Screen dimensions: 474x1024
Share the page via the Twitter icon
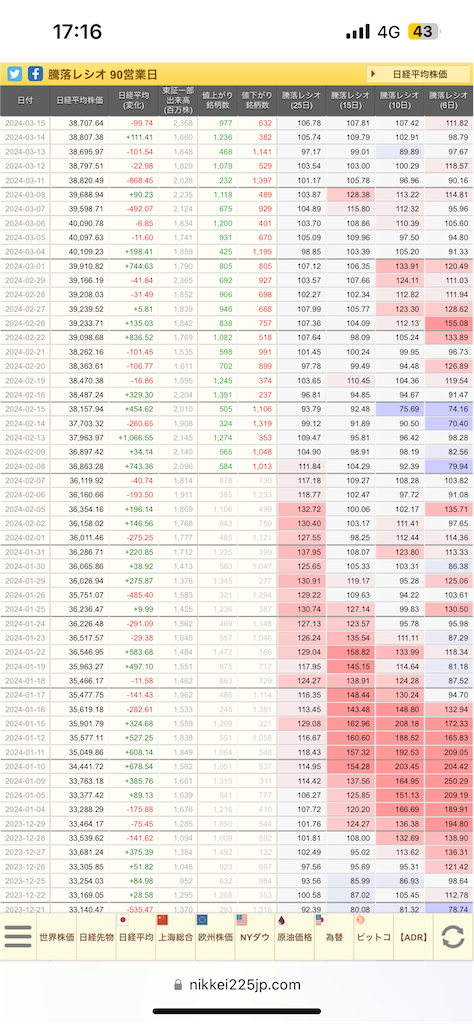click(x=14, y=74)
